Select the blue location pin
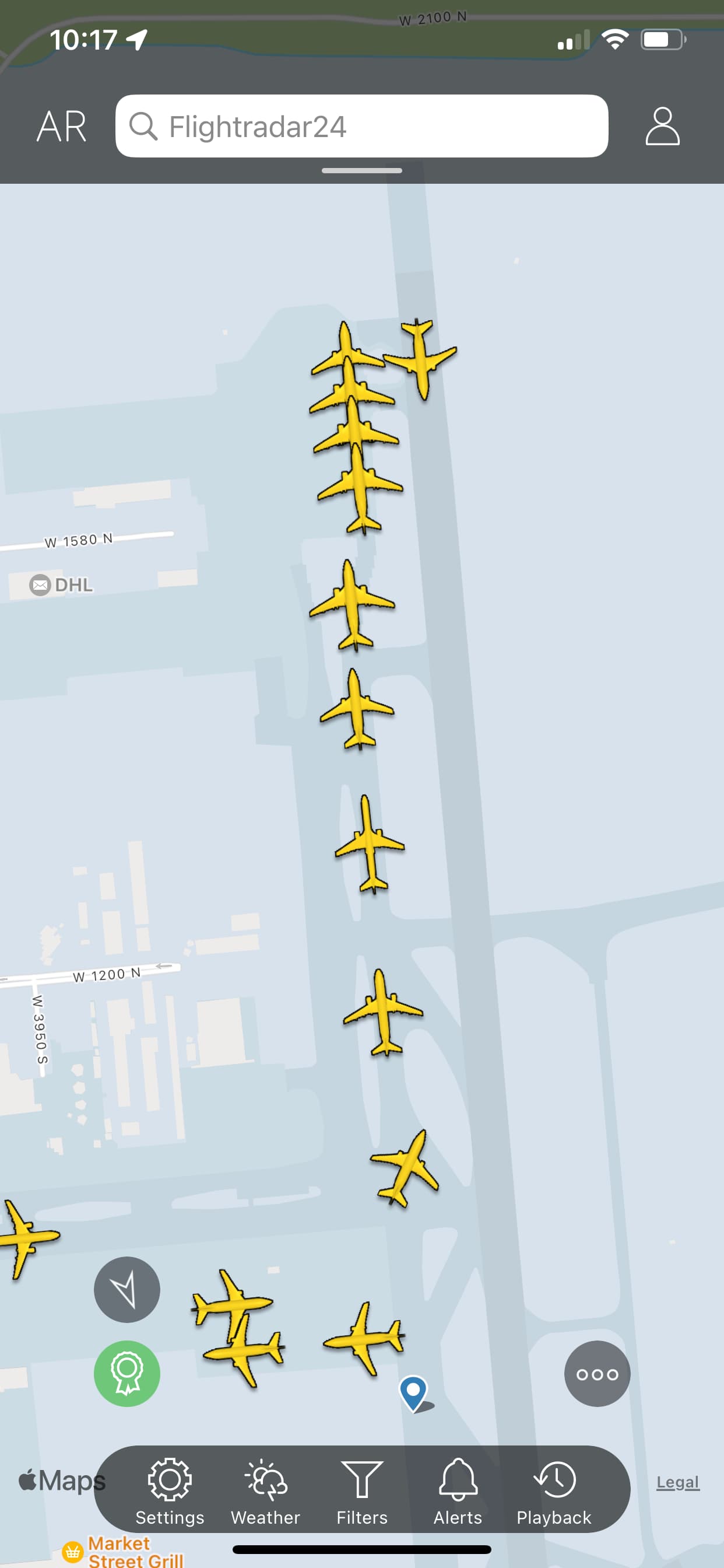724x1568 pixels. coord(413,1391)
